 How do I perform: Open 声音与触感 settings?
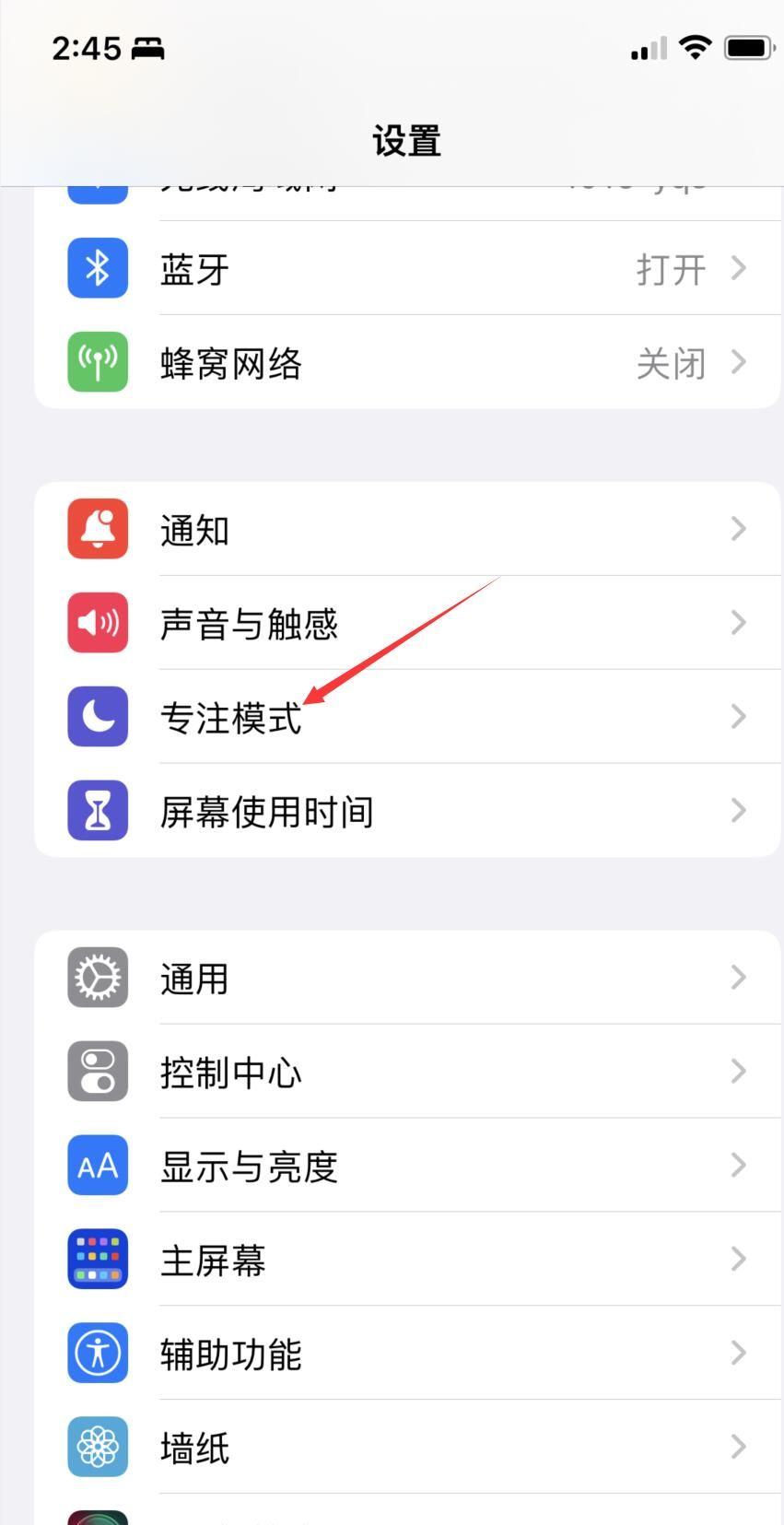click(405, 623)
